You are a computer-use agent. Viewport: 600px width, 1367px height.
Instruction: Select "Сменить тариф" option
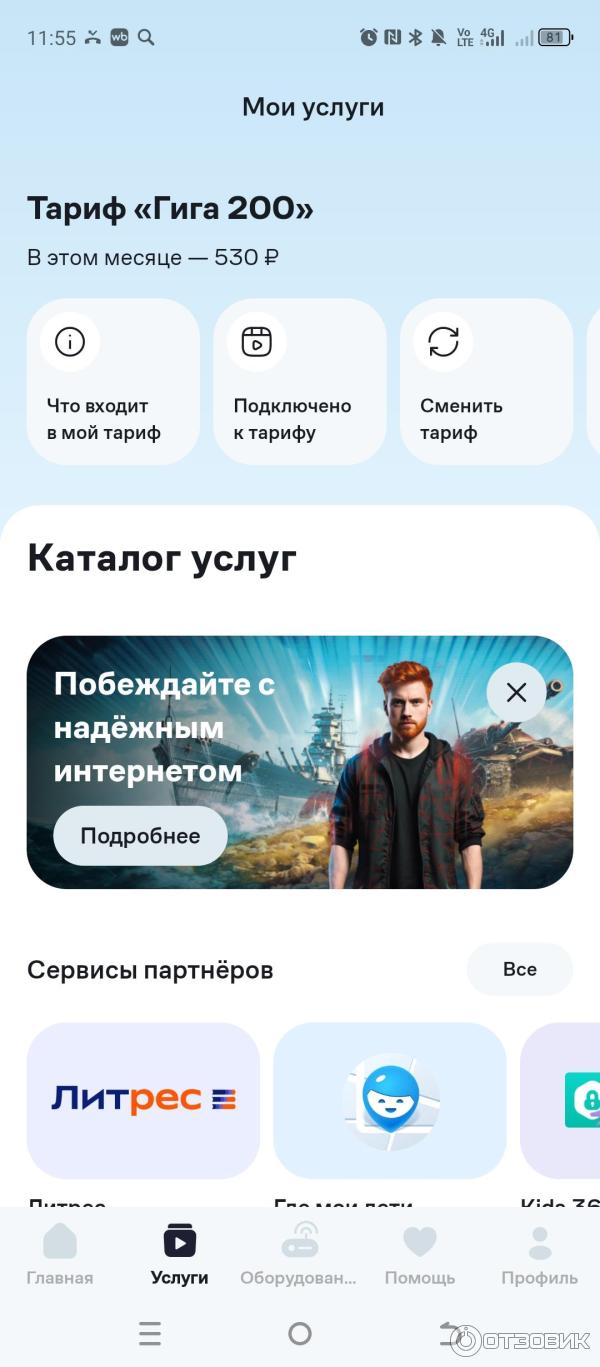(486, 381)
